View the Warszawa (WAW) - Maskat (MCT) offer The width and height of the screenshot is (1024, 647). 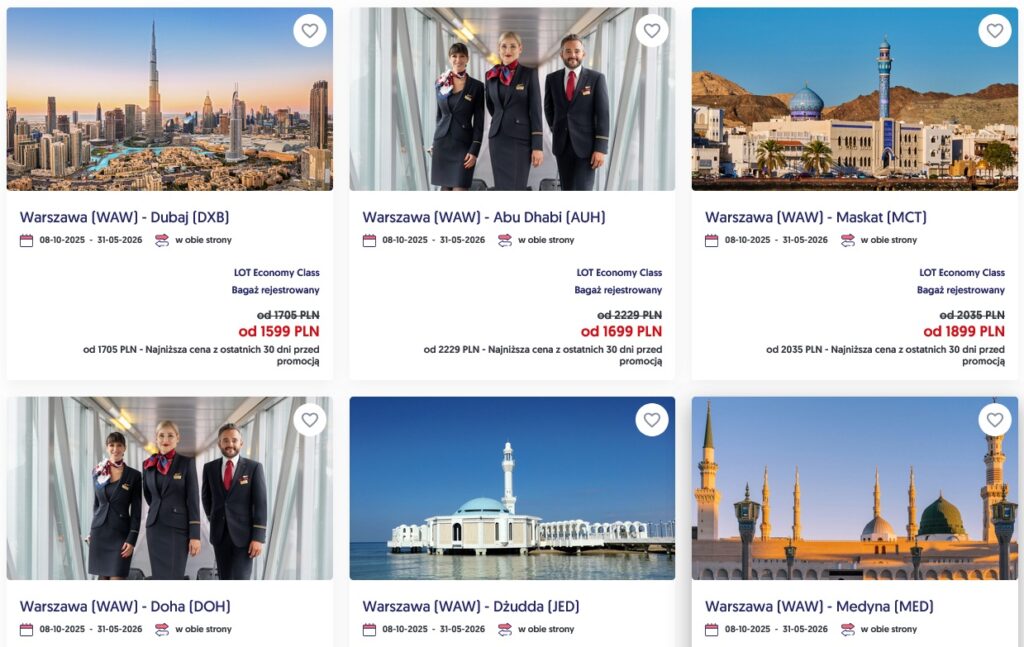coord(820,217)
